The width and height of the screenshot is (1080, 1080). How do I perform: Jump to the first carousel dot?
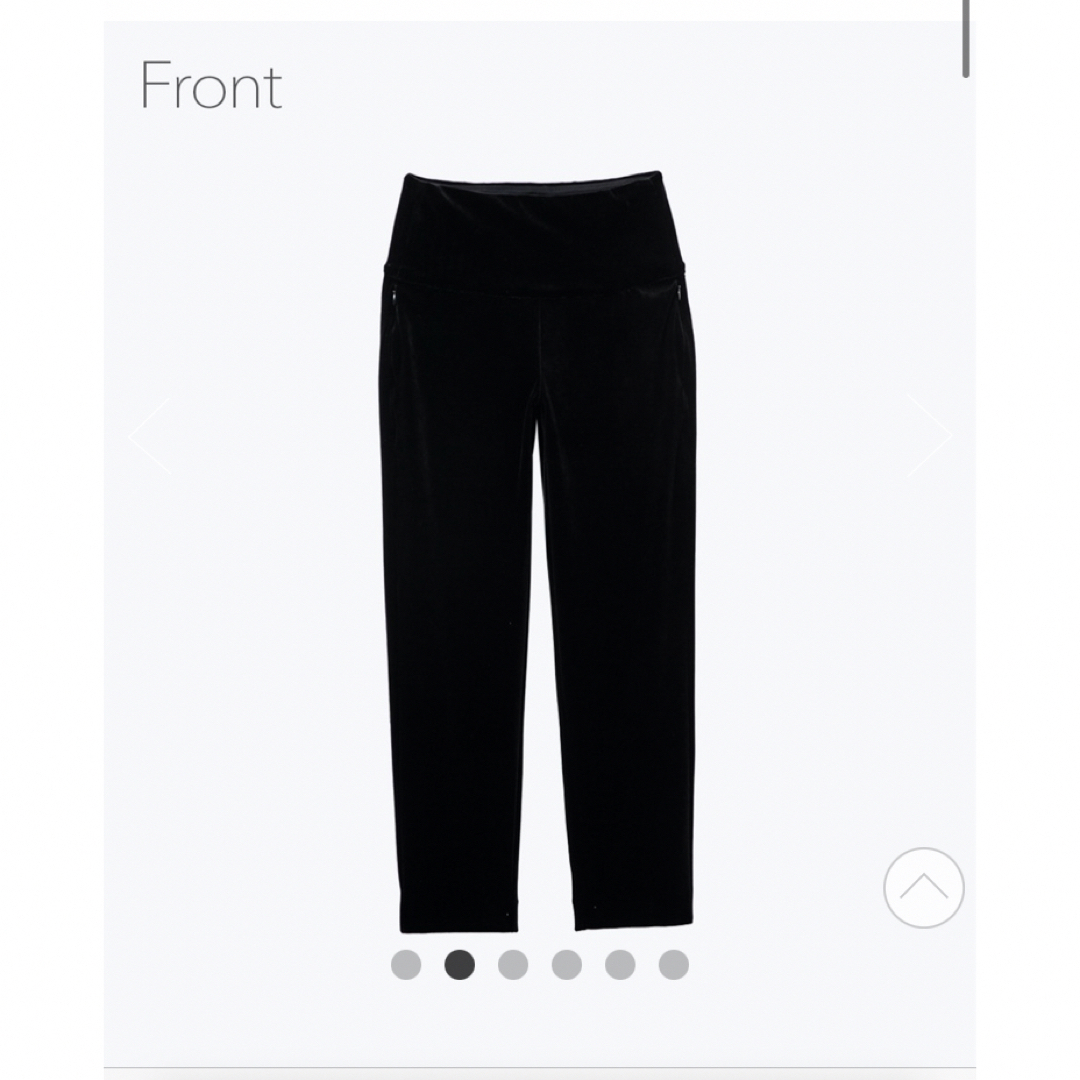tap(406, 965)
